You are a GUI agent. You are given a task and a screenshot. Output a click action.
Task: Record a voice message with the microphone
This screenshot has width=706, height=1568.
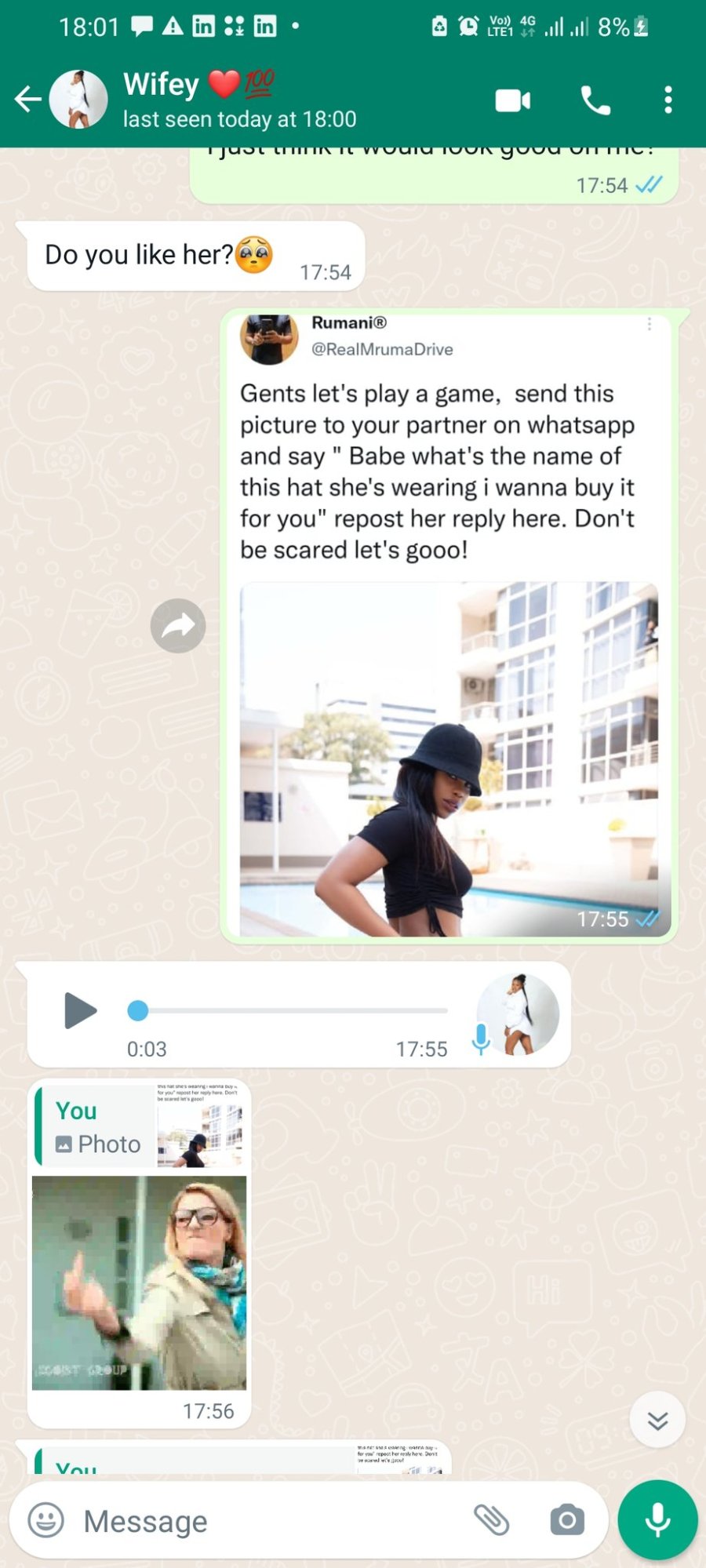click(657, 1520)
